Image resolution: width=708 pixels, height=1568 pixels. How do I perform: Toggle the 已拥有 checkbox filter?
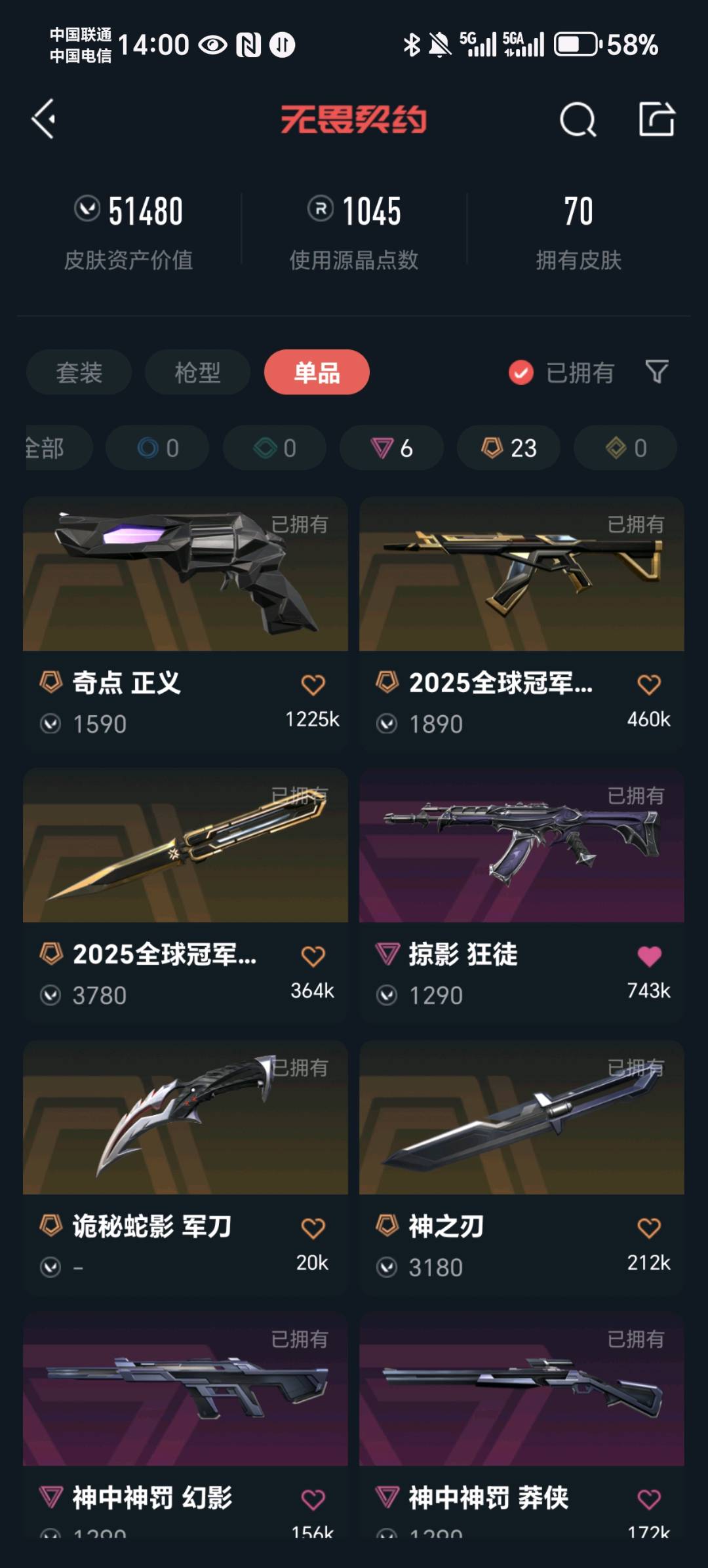pos(521,372)
